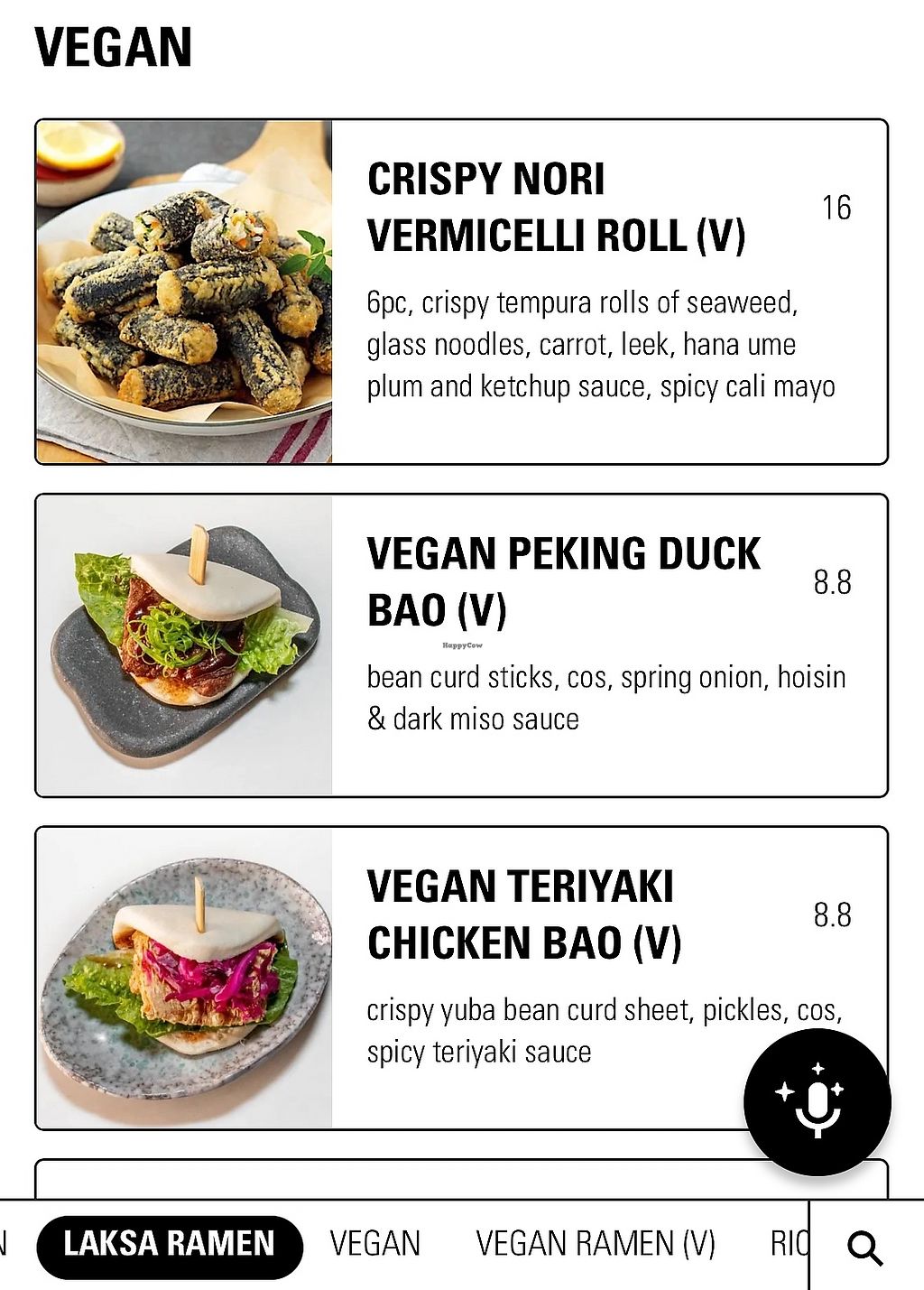Tap the voice assistant microphone button
Screen dimensions: 924x1290
[817, 1102]
